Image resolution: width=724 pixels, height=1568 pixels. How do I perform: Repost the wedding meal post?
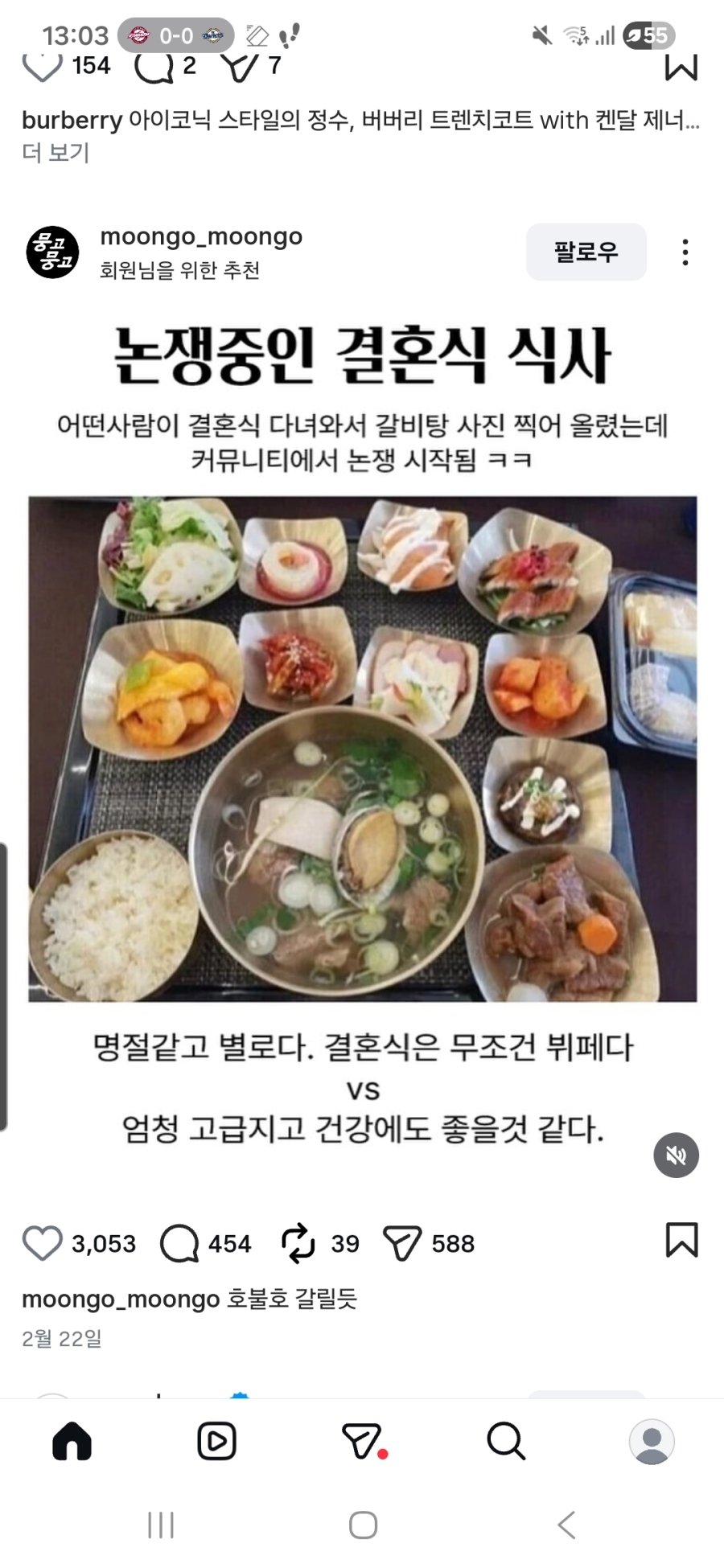[300, 1243]
